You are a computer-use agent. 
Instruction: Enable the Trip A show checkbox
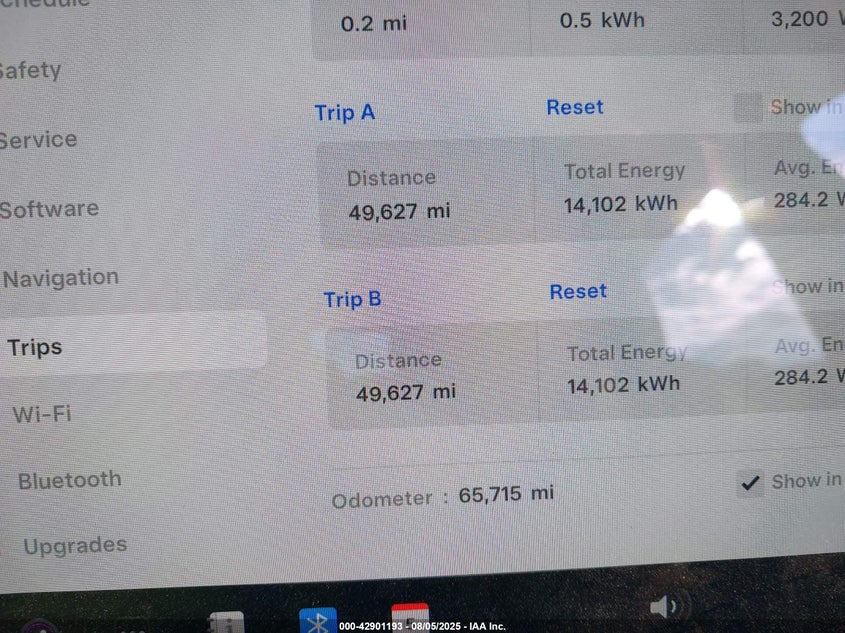[748, 108]
